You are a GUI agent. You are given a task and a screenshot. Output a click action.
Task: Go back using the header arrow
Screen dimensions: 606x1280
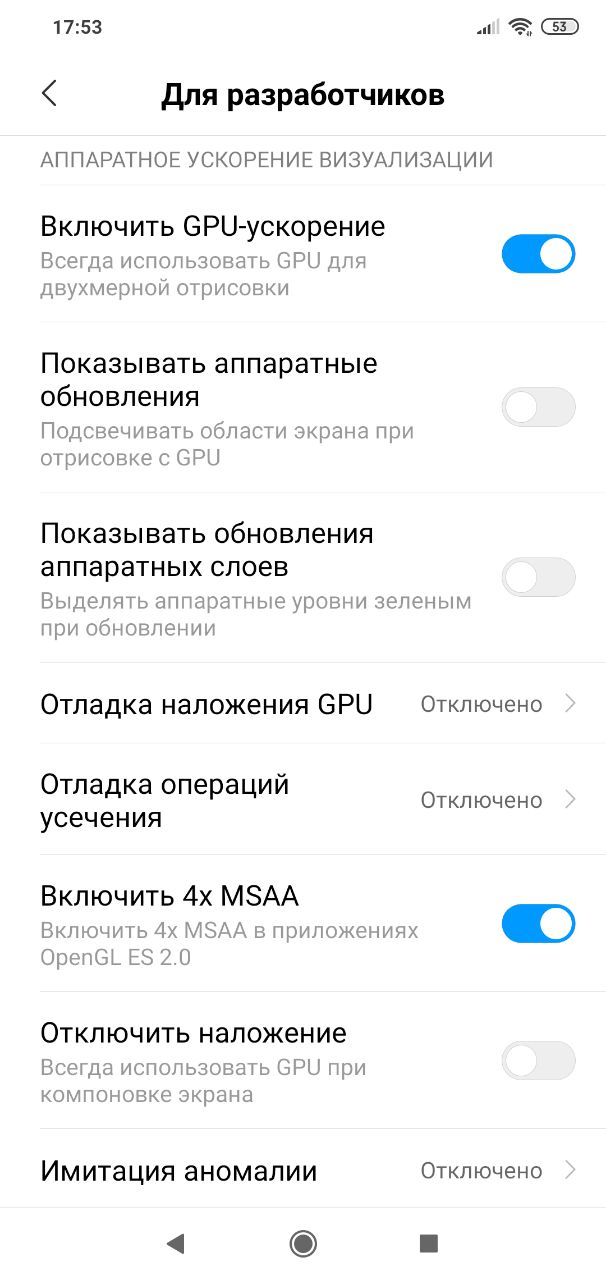49,94
